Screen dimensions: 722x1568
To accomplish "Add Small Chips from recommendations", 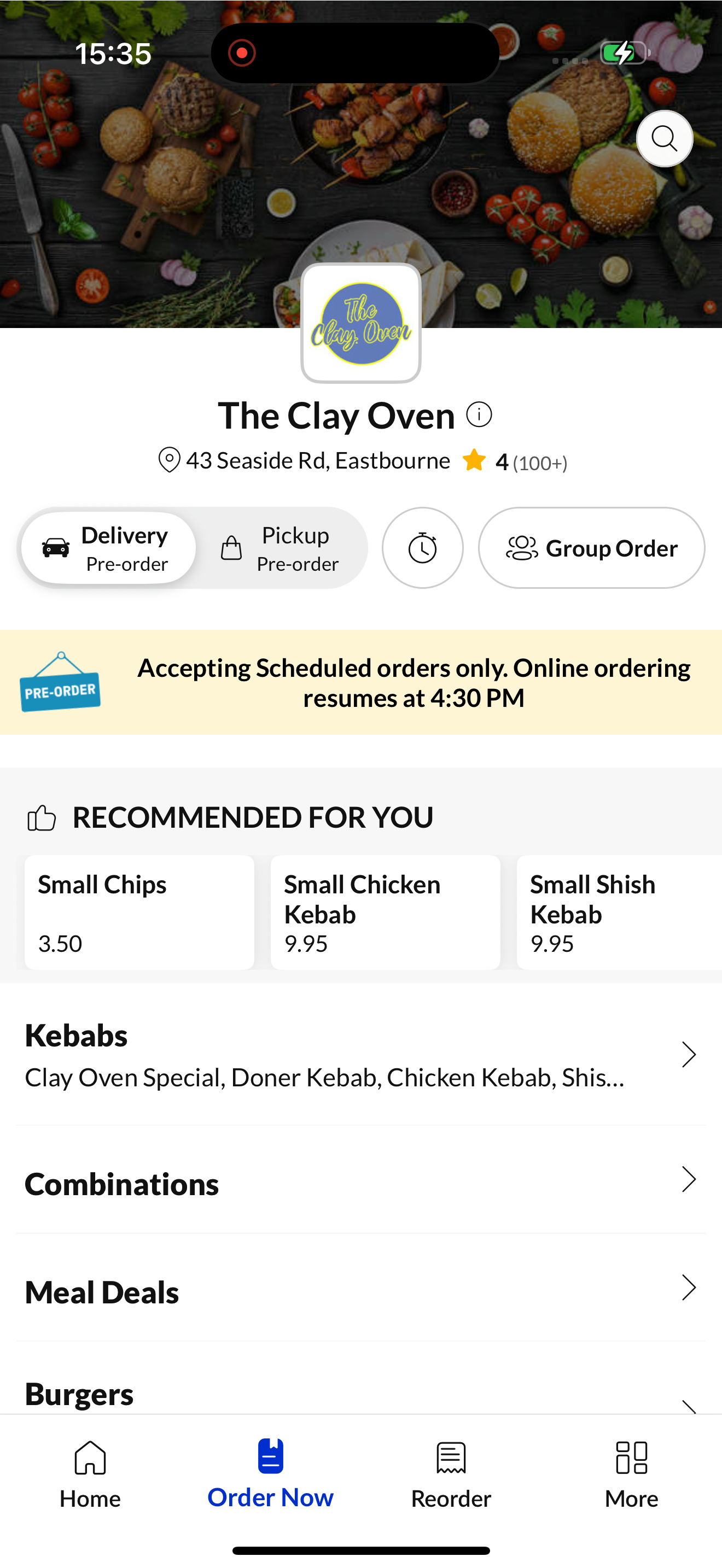I will [x=139, y=912].
